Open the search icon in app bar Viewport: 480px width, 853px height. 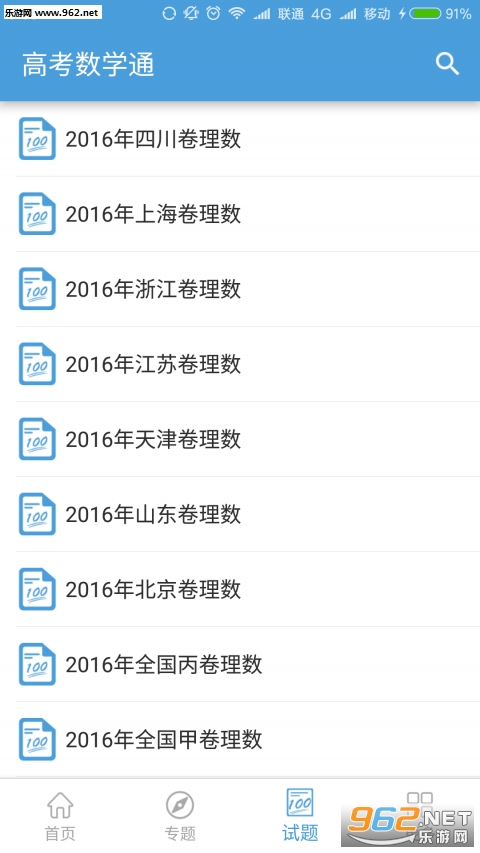pyautogui.click(x=447, y=64)
